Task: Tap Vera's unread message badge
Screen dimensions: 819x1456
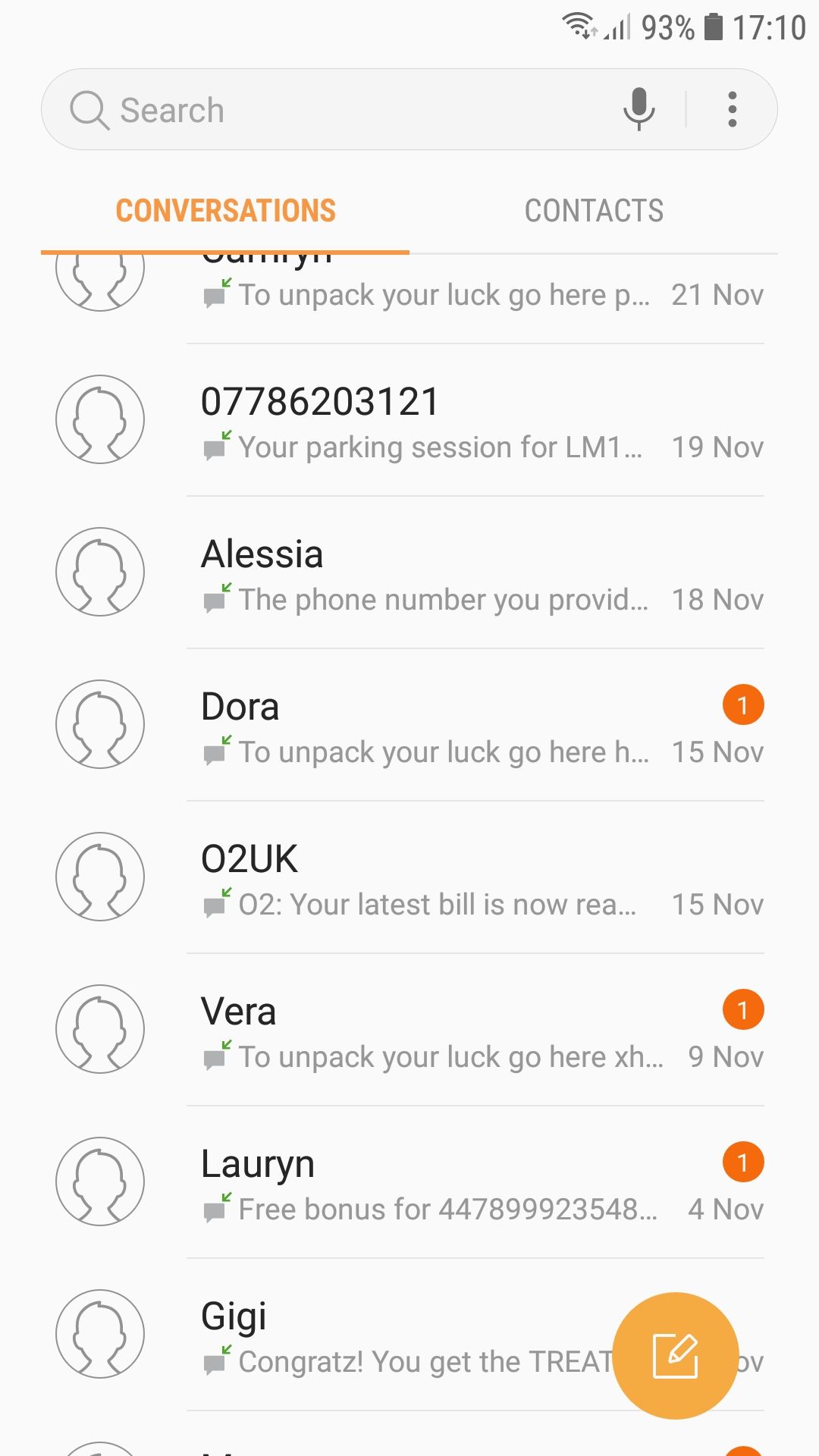Action: click(x=744, y=1009)
